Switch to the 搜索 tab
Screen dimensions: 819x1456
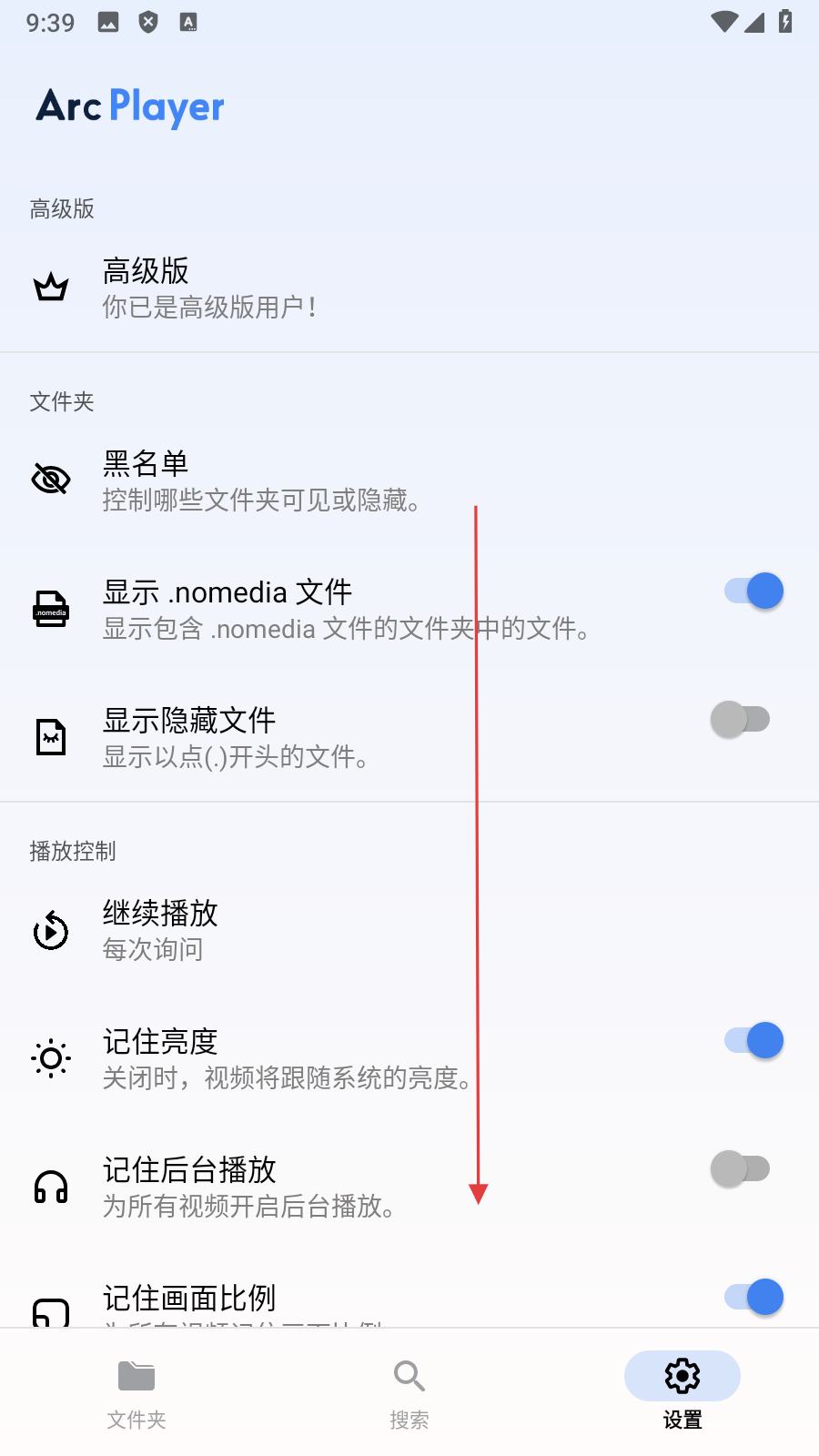pos(409,1392)
